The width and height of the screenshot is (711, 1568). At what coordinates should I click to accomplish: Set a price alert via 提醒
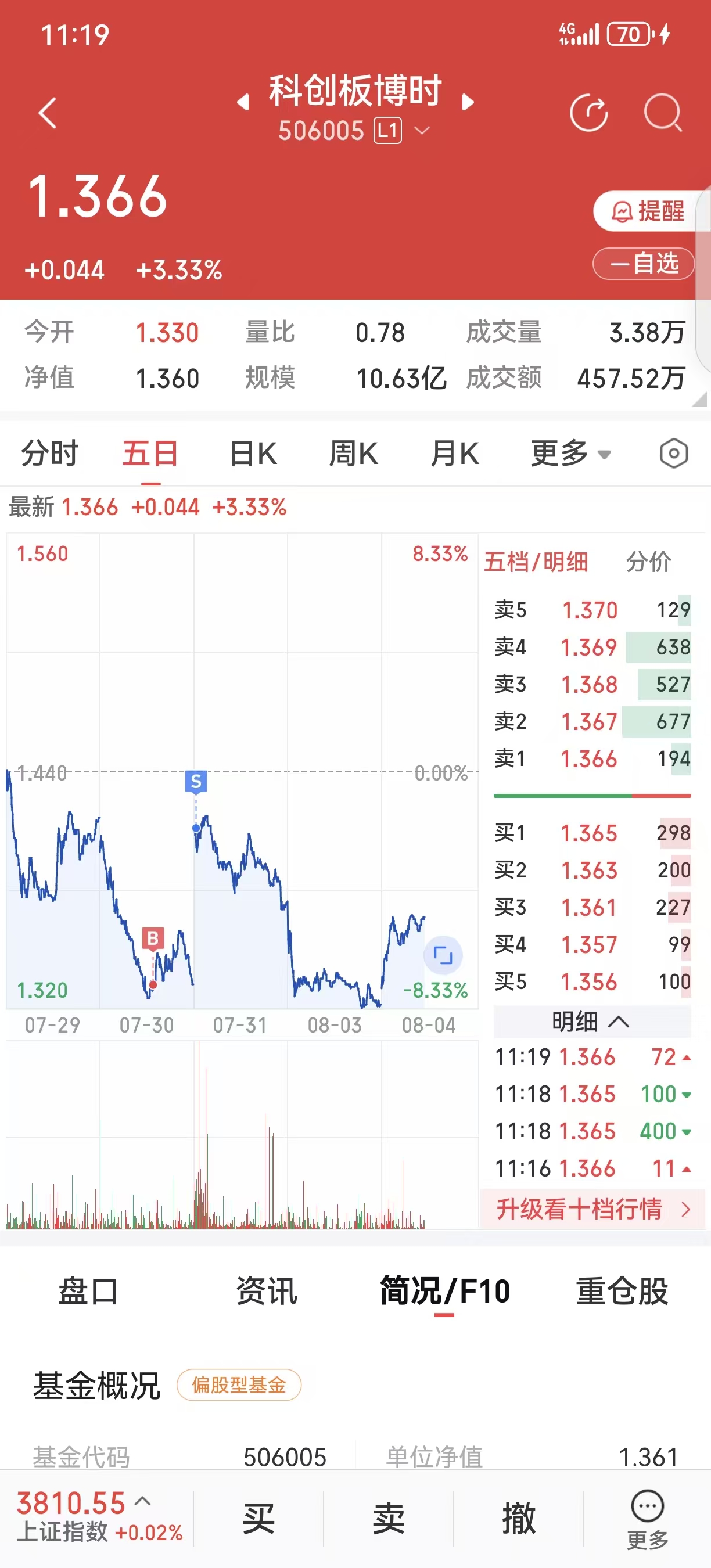pyautogui.click(x=648, y=211)
